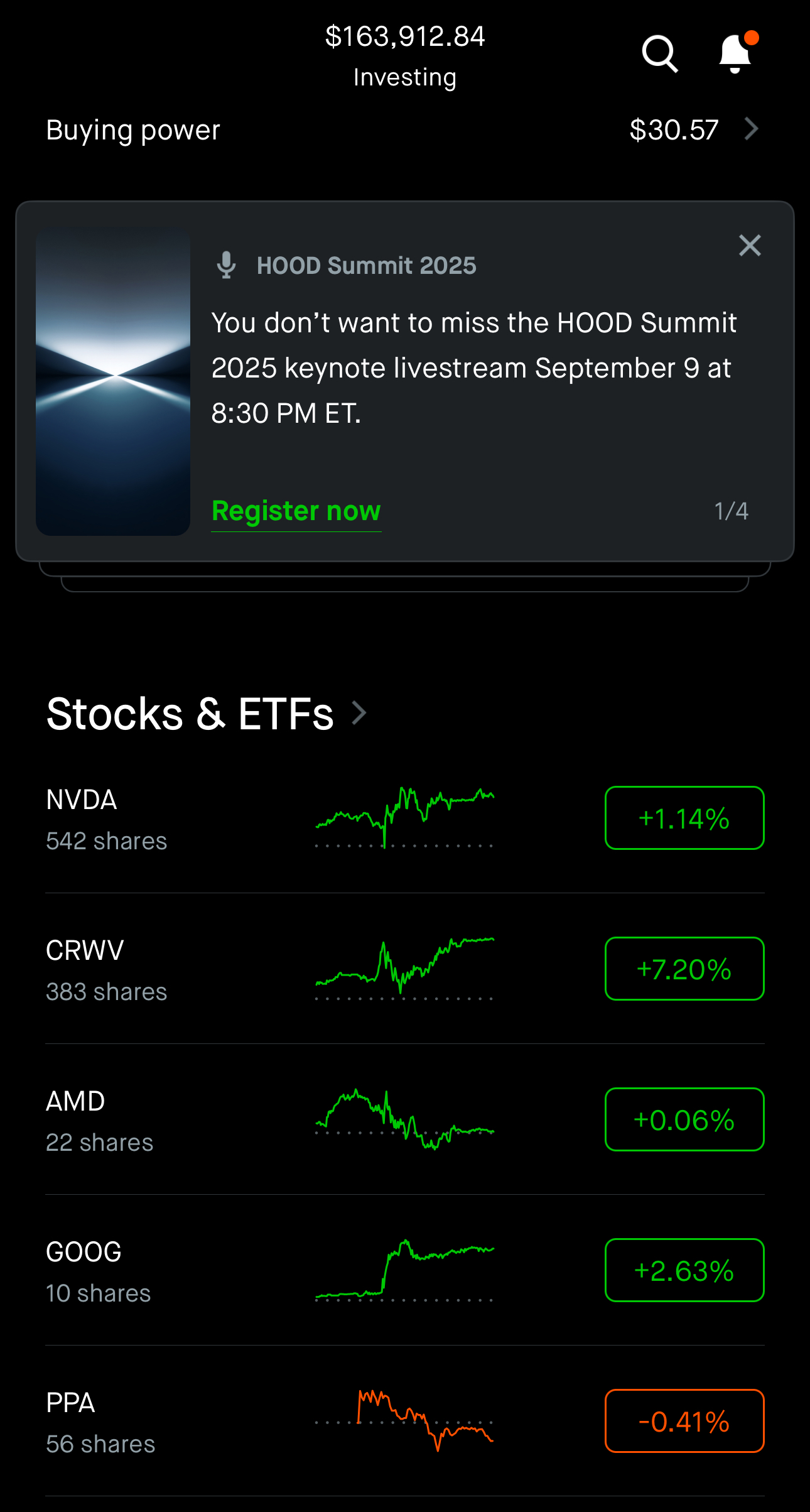810x1512 pixels.
Task: Toggle the CRWV +7.20% change badge
Action: [x=684, y=969]
